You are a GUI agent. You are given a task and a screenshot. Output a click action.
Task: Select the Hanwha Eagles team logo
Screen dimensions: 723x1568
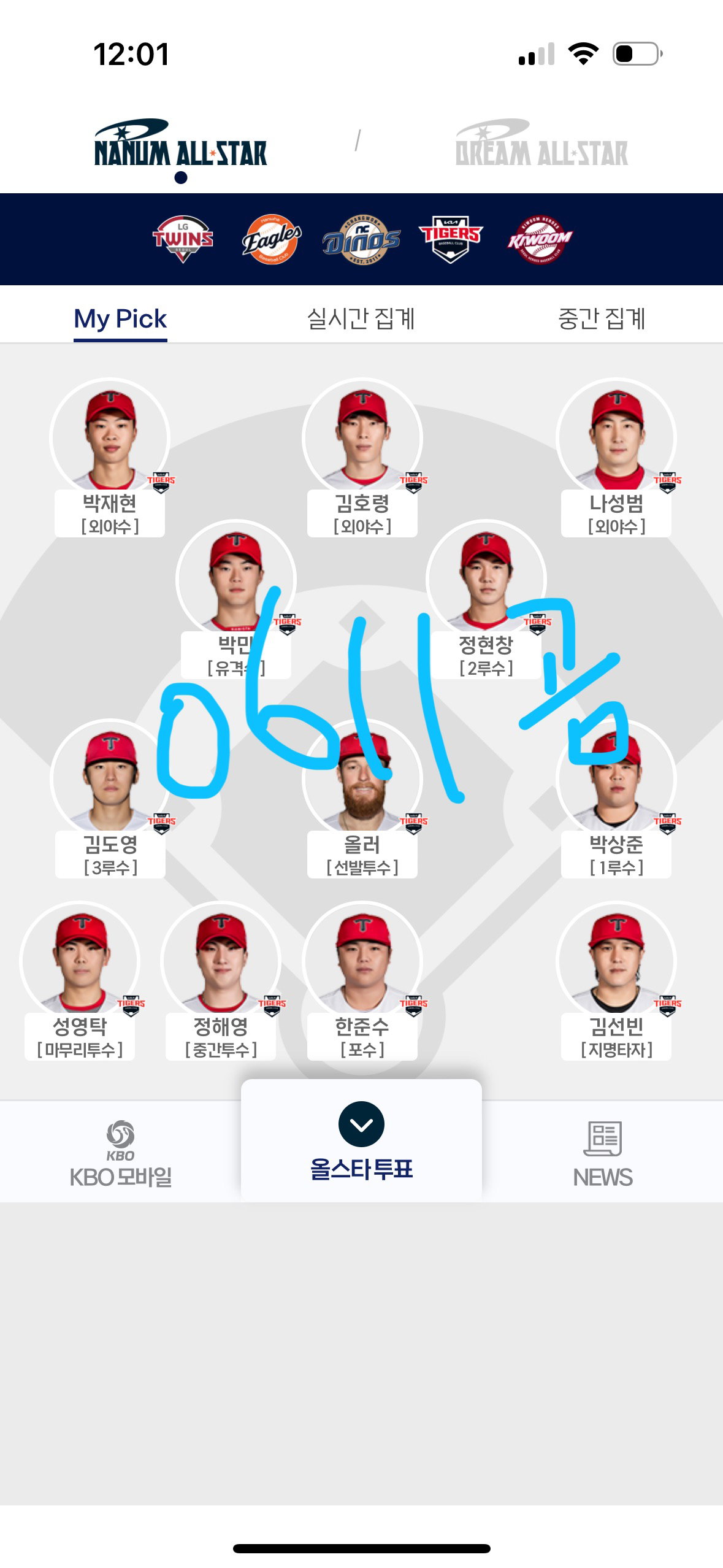(272, 239)
